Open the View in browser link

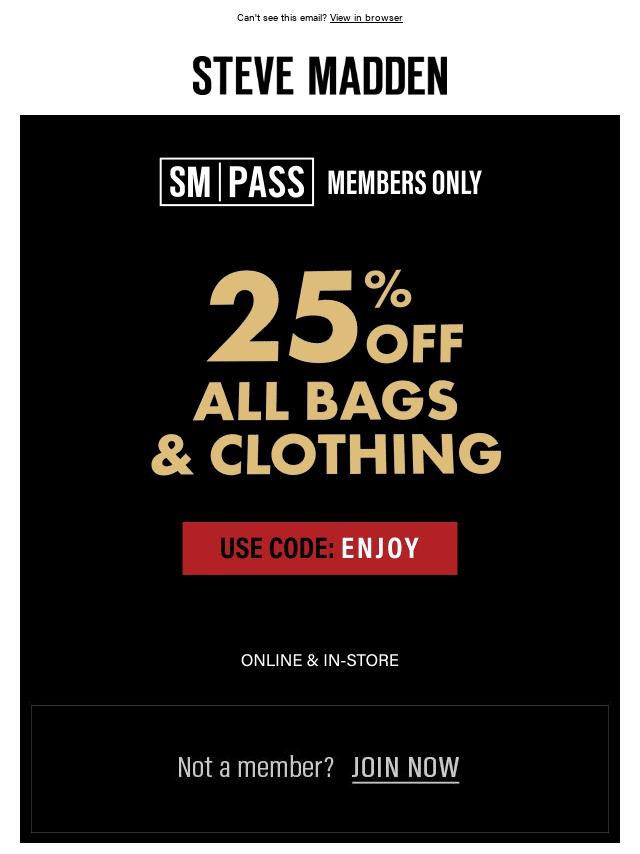(366, 18)
